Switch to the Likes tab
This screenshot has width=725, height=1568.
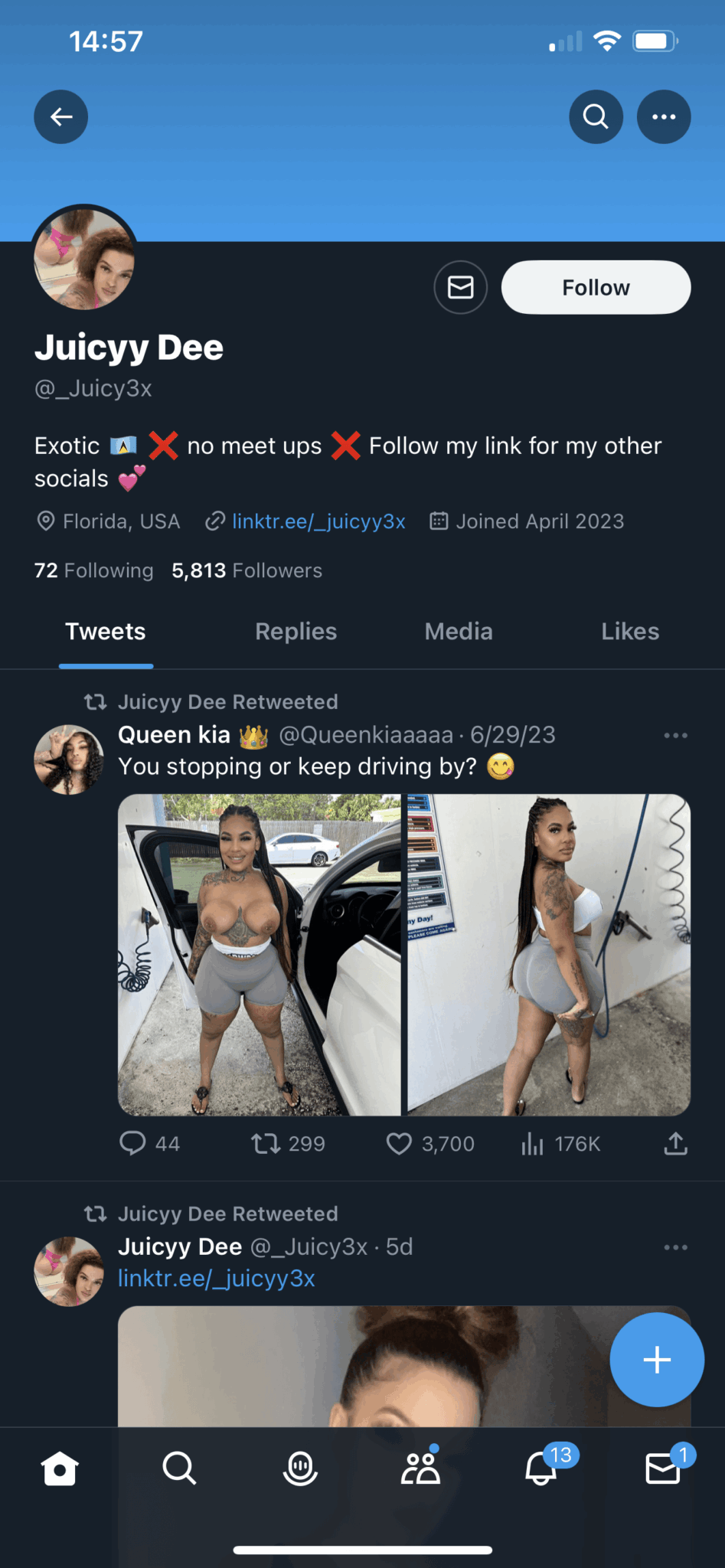click(629, 632)
